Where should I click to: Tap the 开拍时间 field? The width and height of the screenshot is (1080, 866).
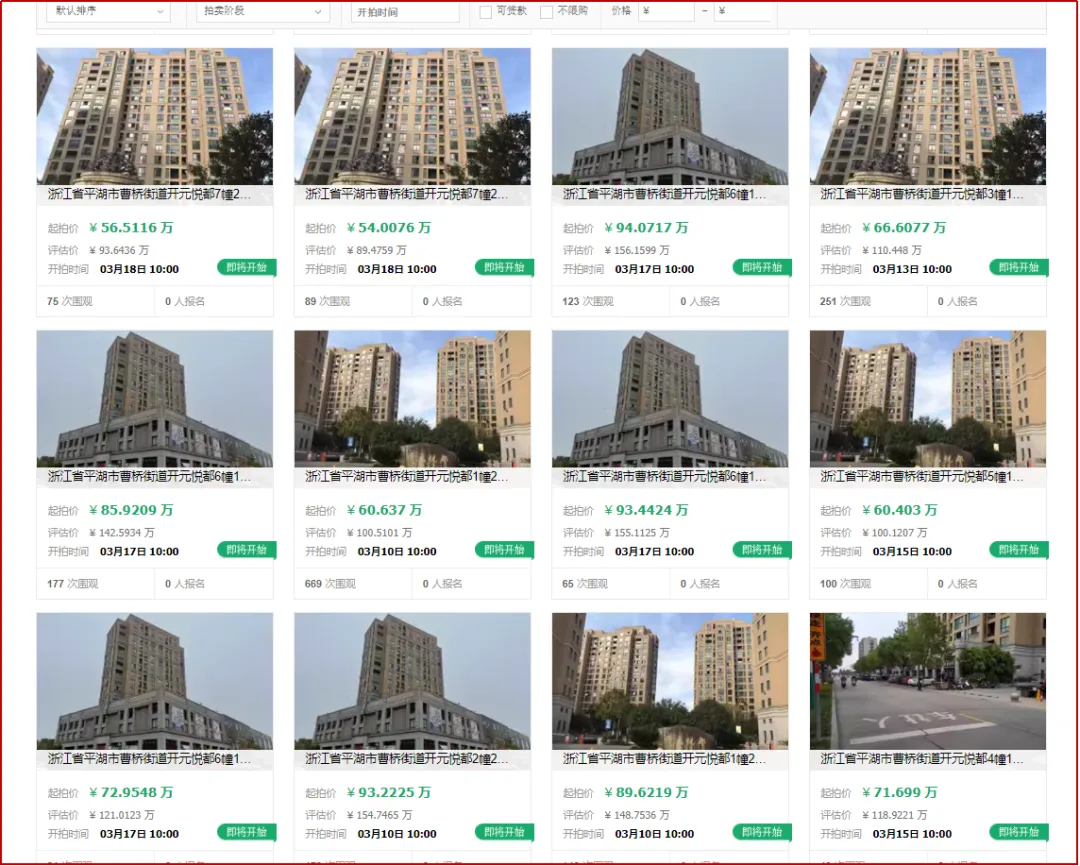pyautogui.click(x=404, y=13)
